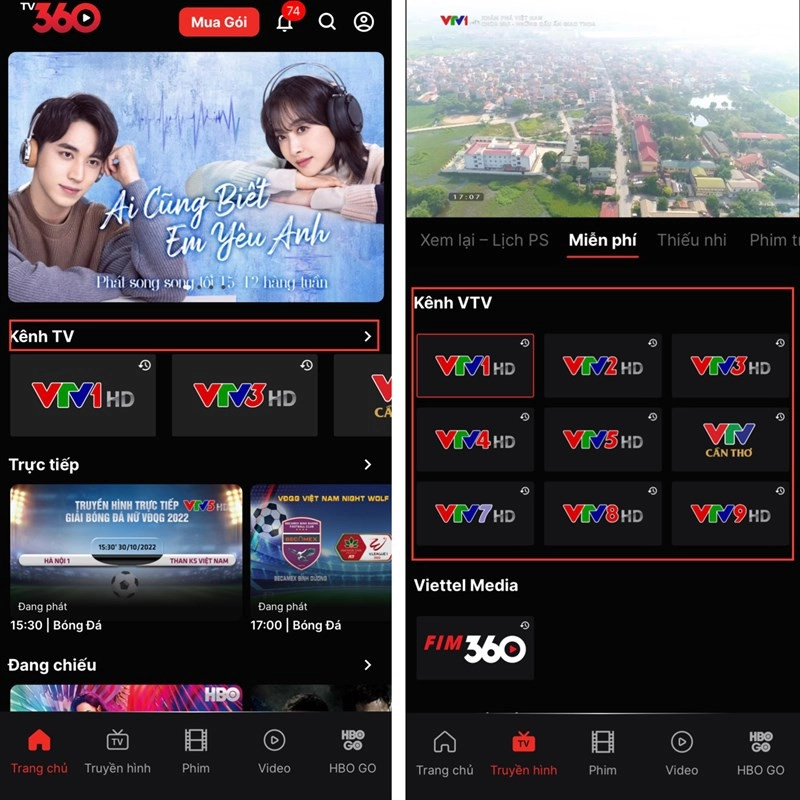Expand the Đang chiếu section
800x800 pixels.
tap(367, 665)
